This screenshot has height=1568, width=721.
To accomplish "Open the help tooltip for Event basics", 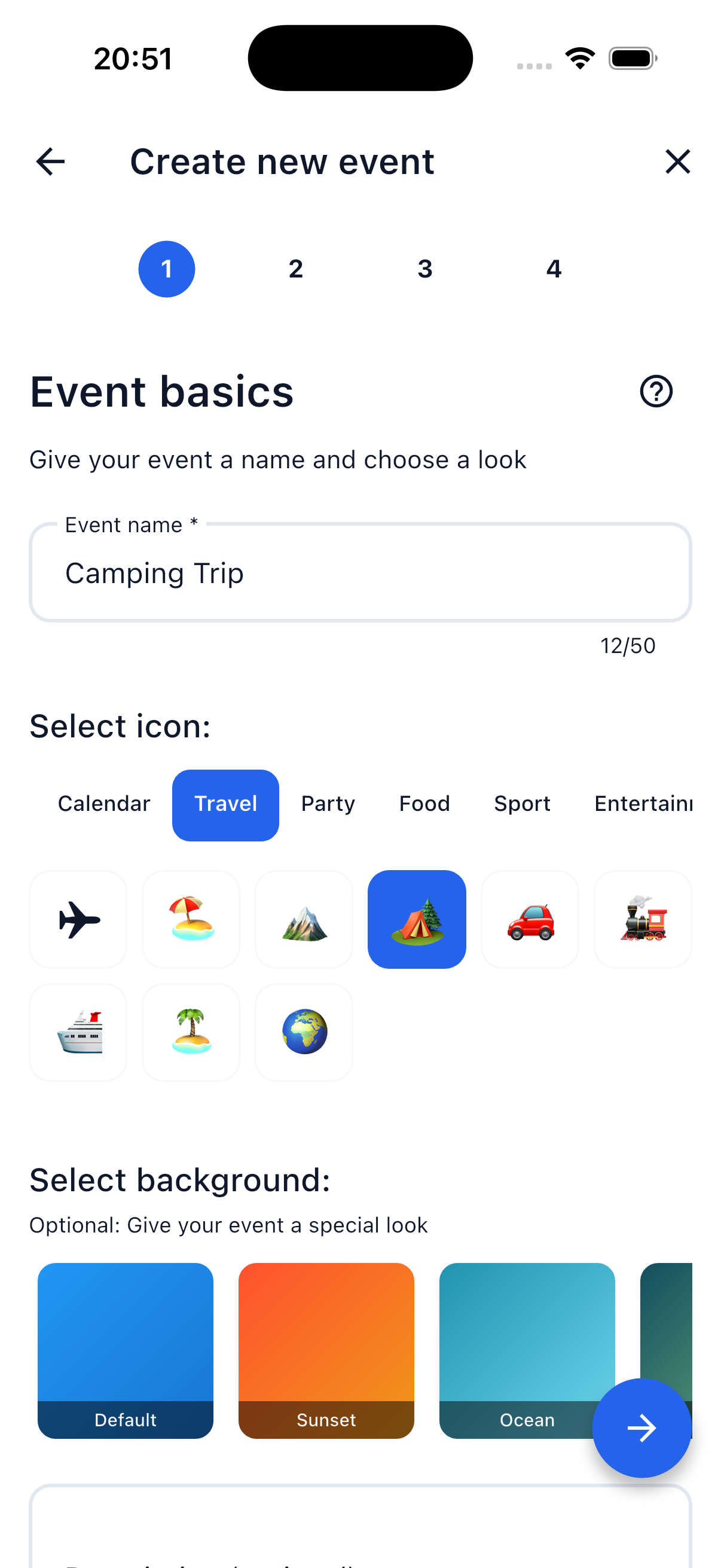I will point(657,392).
